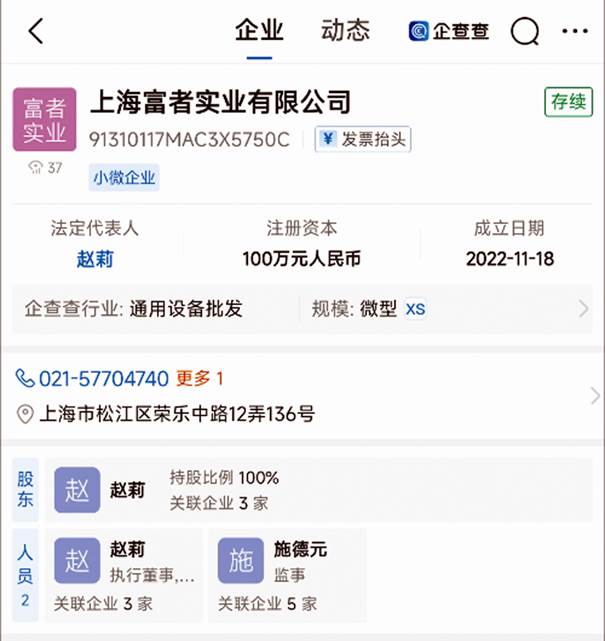Open the search magnifier icon
This screenshot has height=641, width=605.
[x=525, y=32]
